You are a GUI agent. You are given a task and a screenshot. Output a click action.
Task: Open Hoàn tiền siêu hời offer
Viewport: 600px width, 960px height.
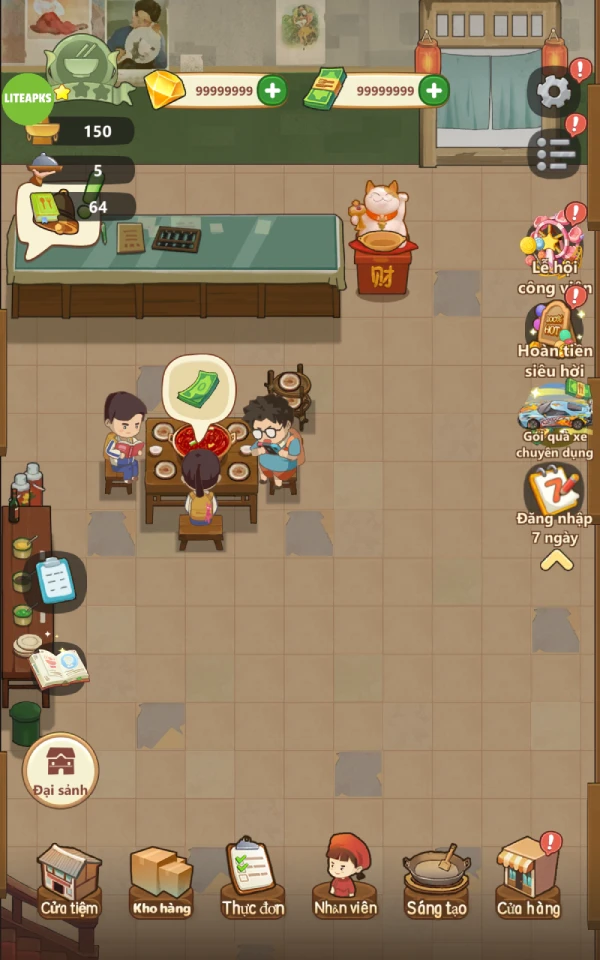click(x=555, y=340)
